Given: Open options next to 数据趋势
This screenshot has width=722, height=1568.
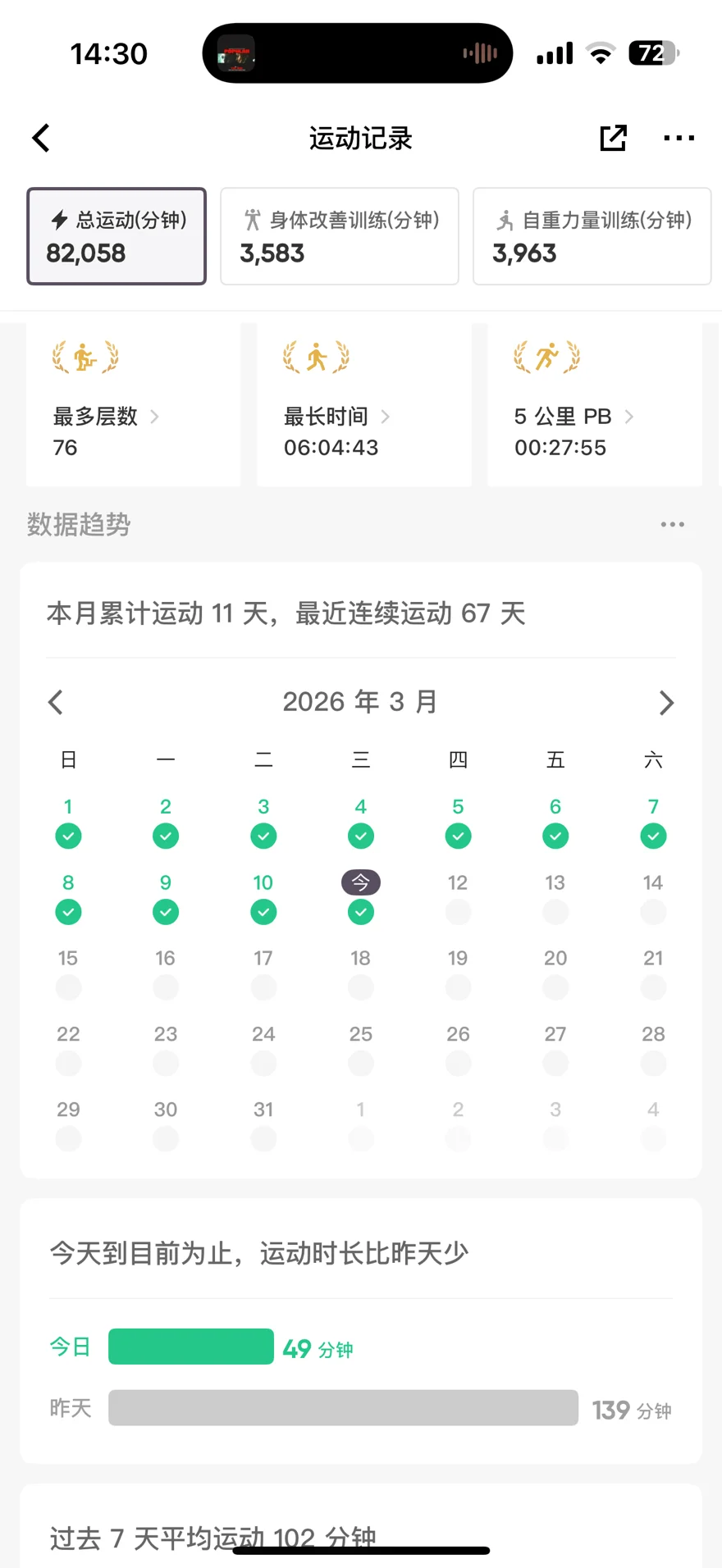Looking at the screenshot, I should (x=672, y=525).
